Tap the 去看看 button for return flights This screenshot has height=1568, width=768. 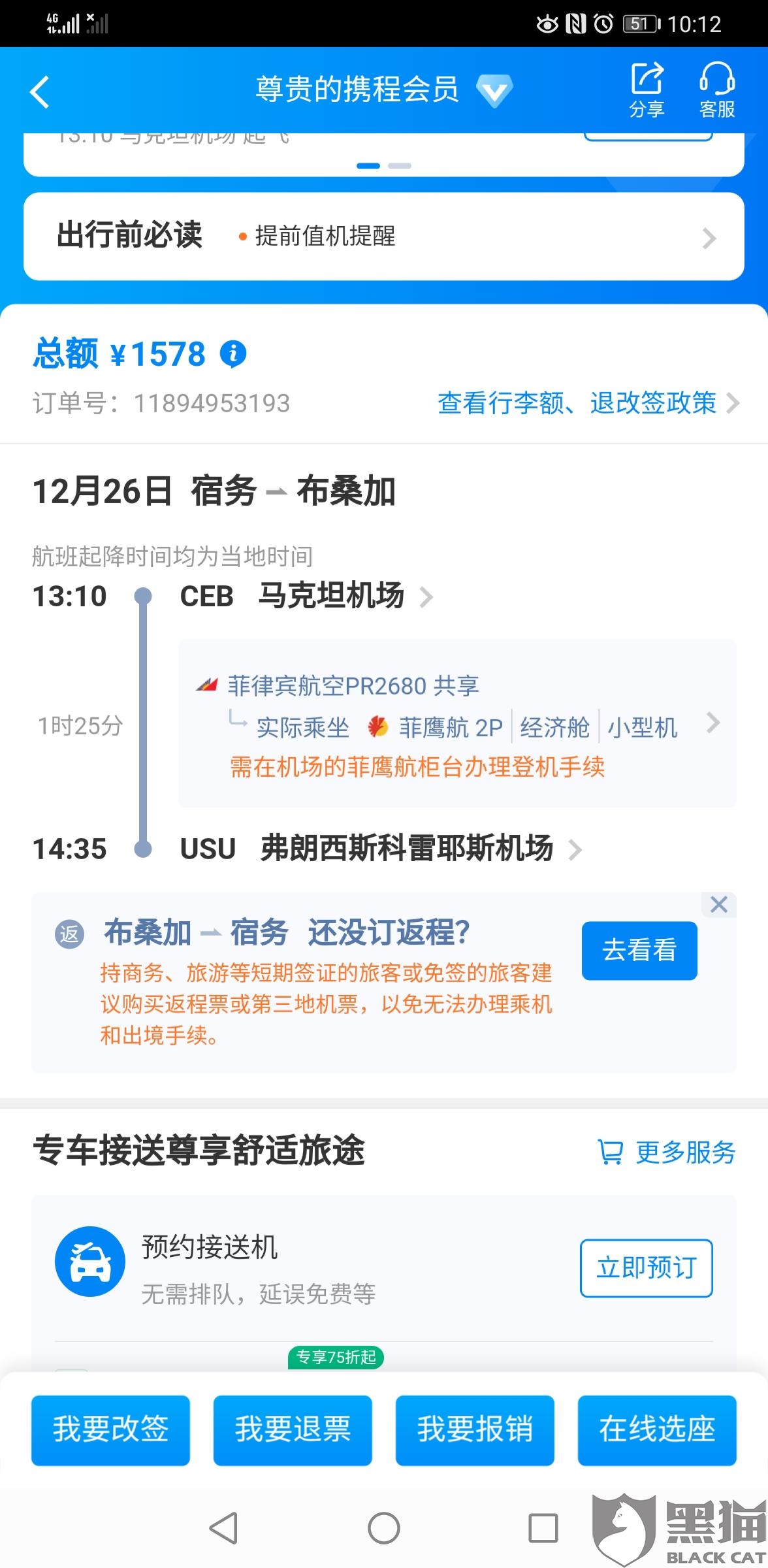coord(639,950)
